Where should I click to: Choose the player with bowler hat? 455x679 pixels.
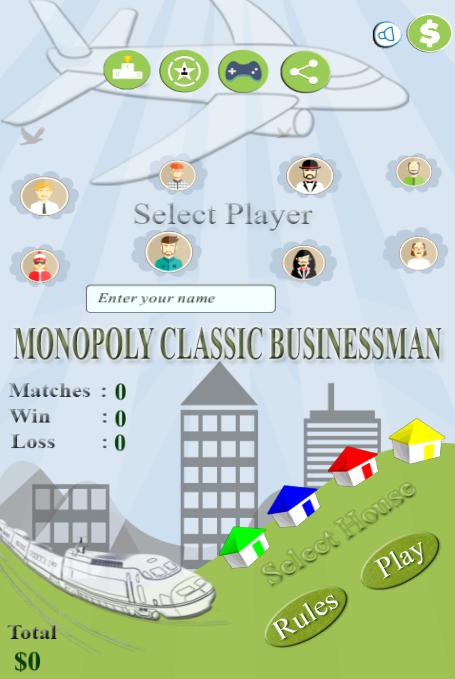(x=310, y=176)
